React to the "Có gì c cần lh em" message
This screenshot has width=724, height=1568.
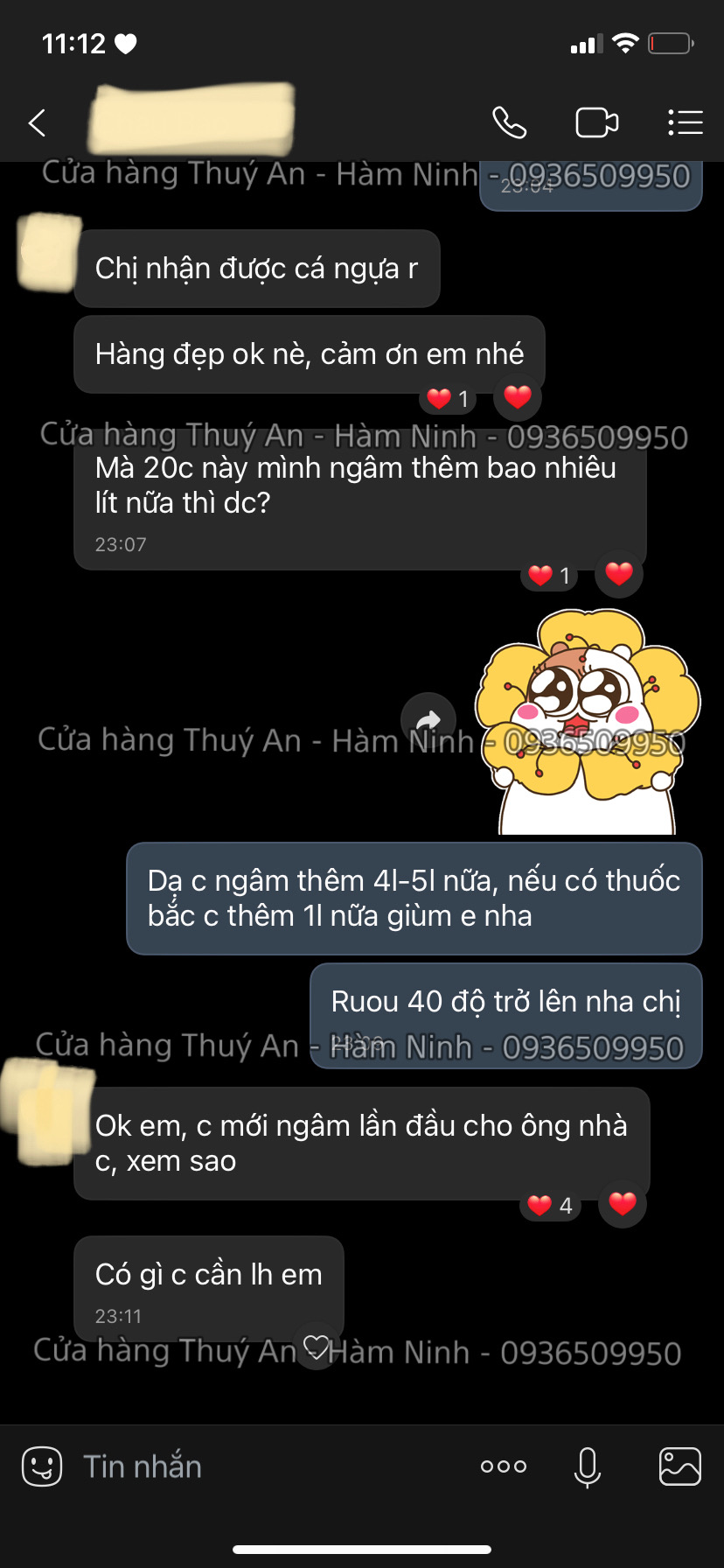(x=317, y=1346)
